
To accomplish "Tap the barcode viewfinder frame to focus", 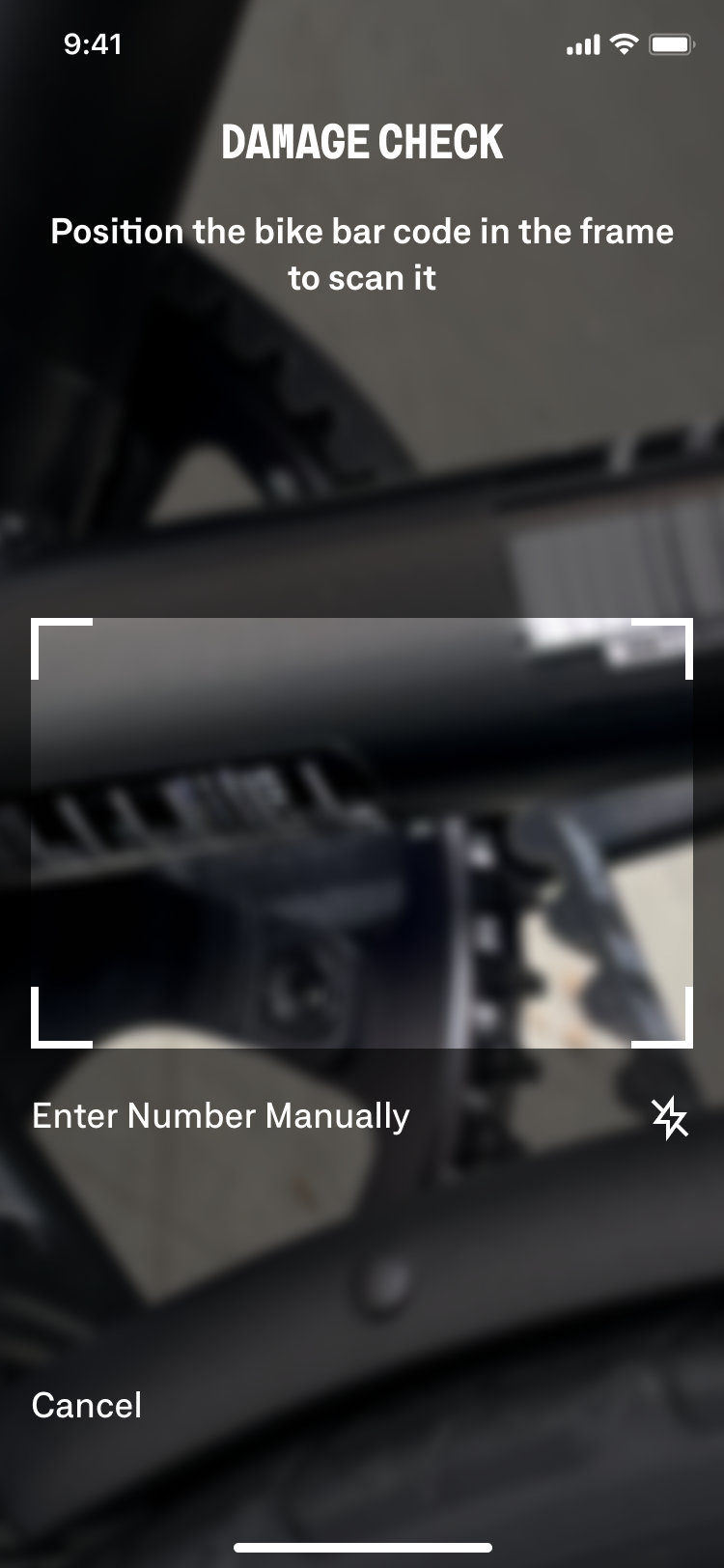I will [362, 832].
